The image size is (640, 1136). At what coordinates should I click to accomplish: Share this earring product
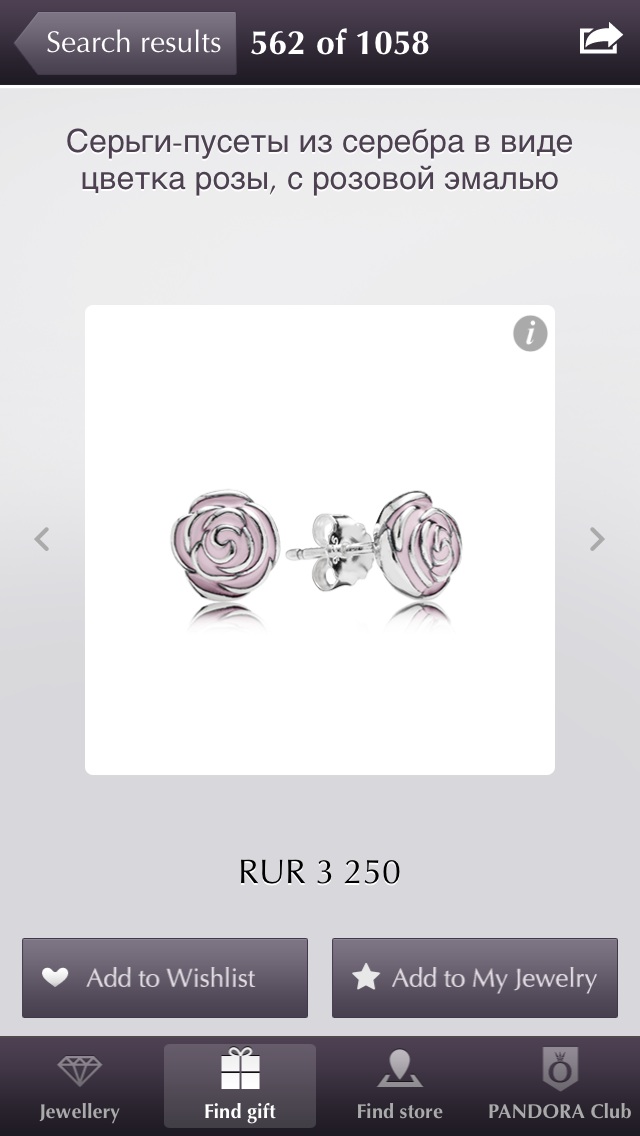click(x=601, y=38)
